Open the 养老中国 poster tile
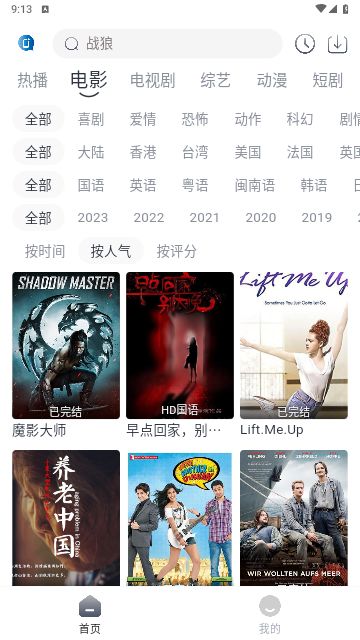The image size is (360, 640). (x=66, y=518)
